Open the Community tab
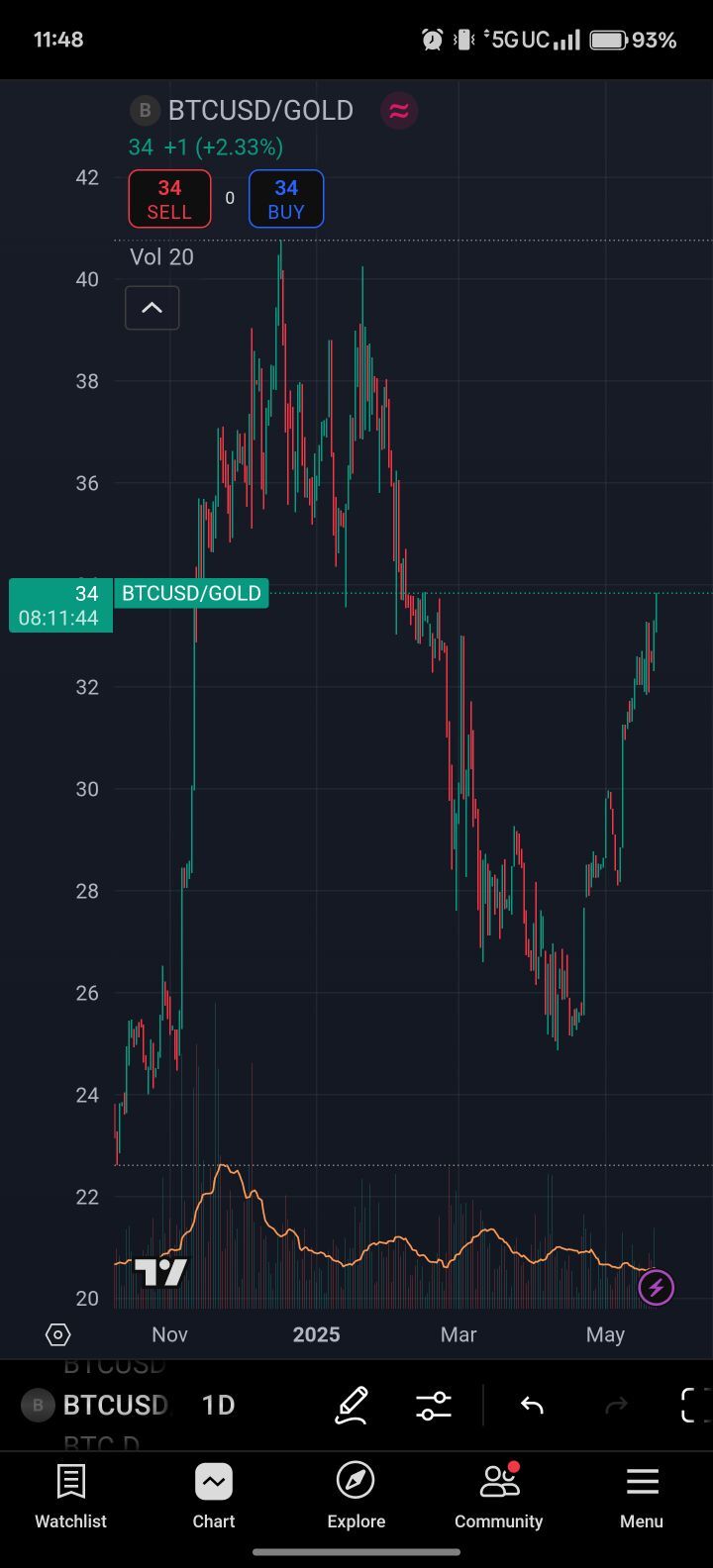Screen dimensions: 713x1568 (498, 1498)
